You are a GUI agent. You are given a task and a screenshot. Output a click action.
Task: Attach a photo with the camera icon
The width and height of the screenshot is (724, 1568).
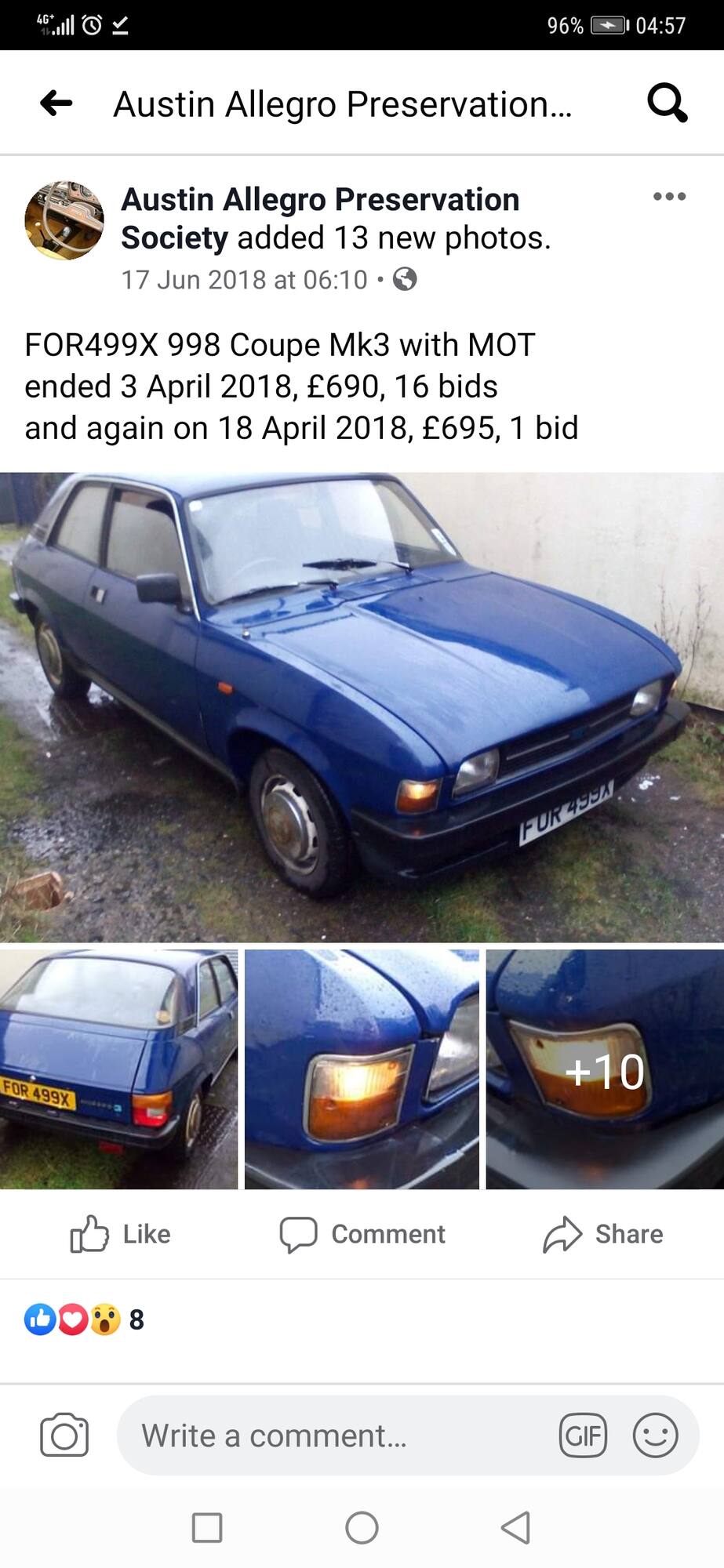click(64, 1435)
